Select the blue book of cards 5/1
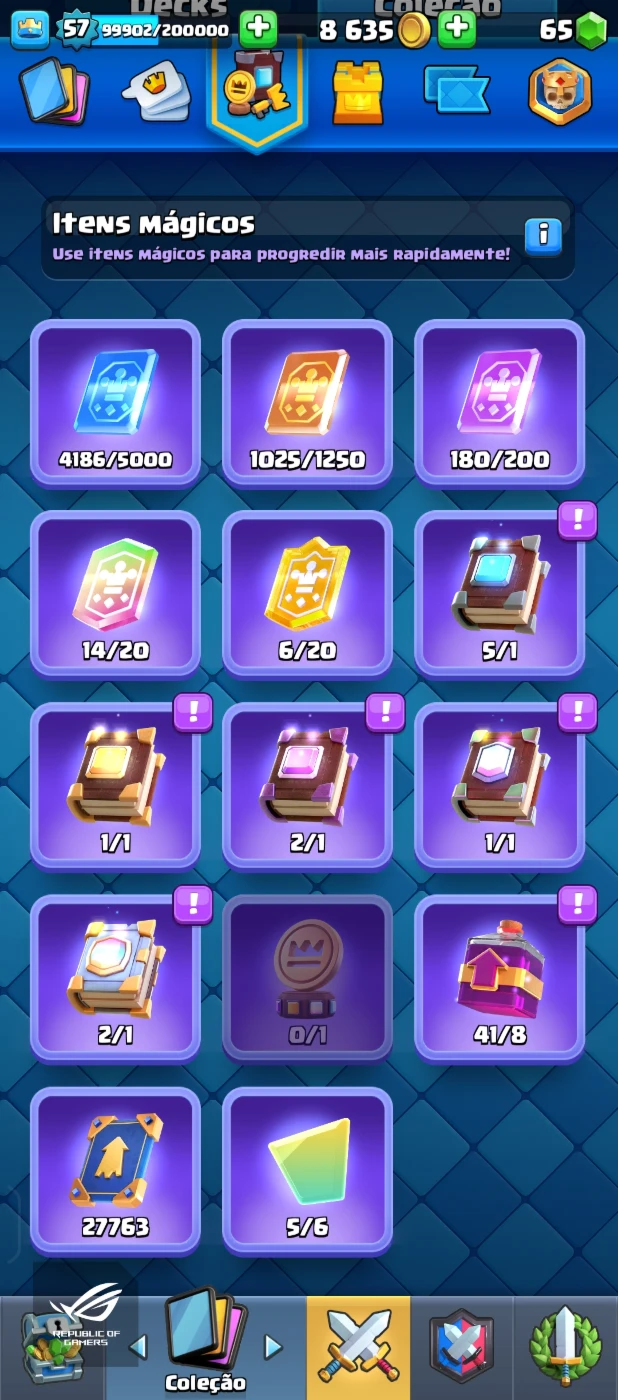The image size is (618, 1400). point(499,594)
